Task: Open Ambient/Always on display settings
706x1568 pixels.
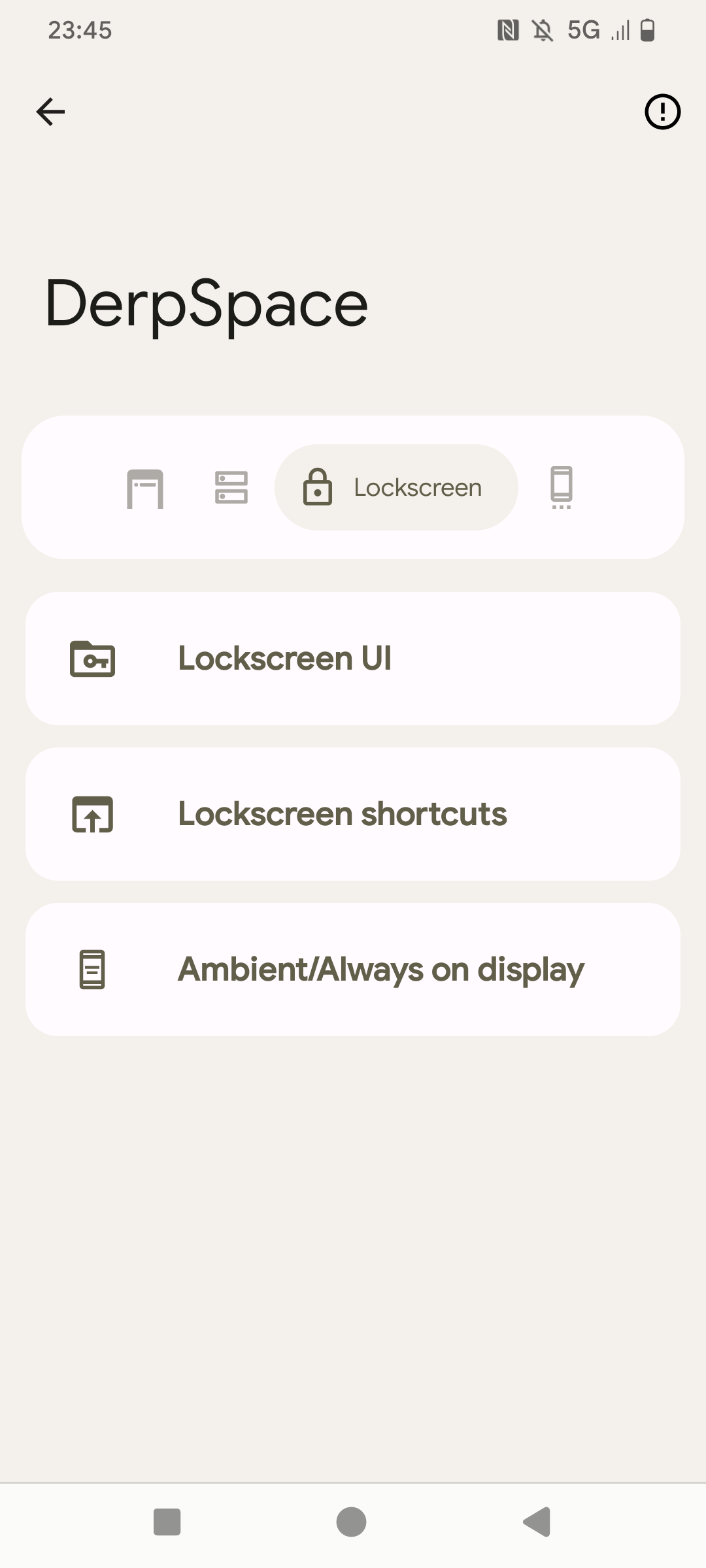Action: [353, 970]
